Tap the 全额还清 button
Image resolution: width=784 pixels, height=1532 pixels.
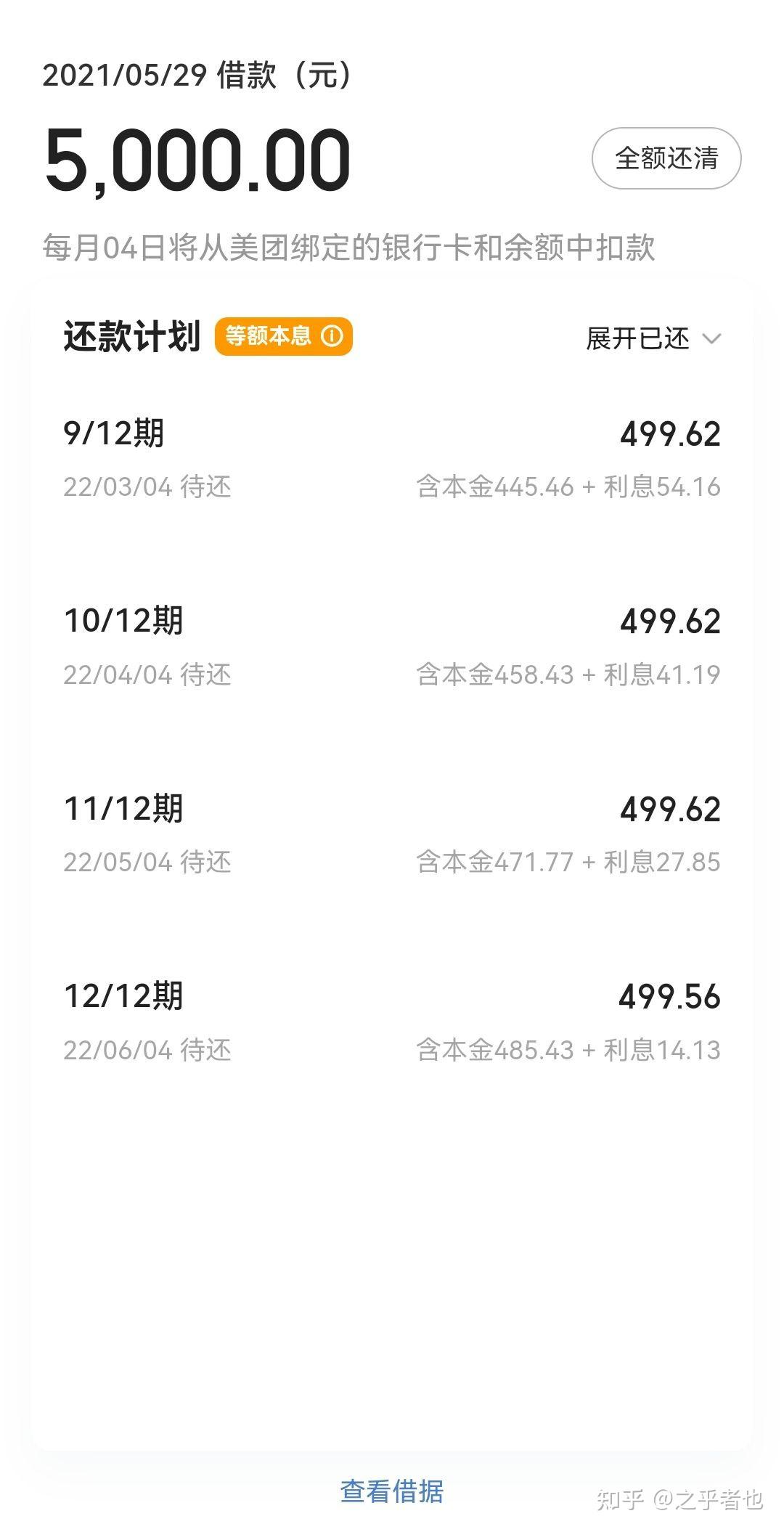tap(666, 158)
